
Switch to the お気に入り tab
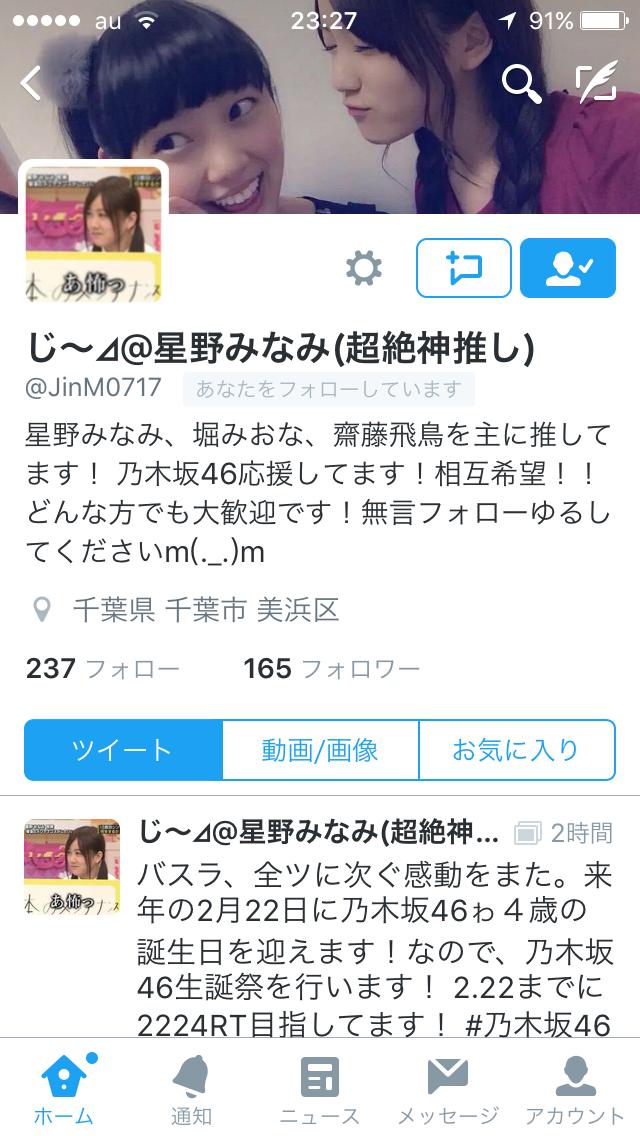pos(516,750)
